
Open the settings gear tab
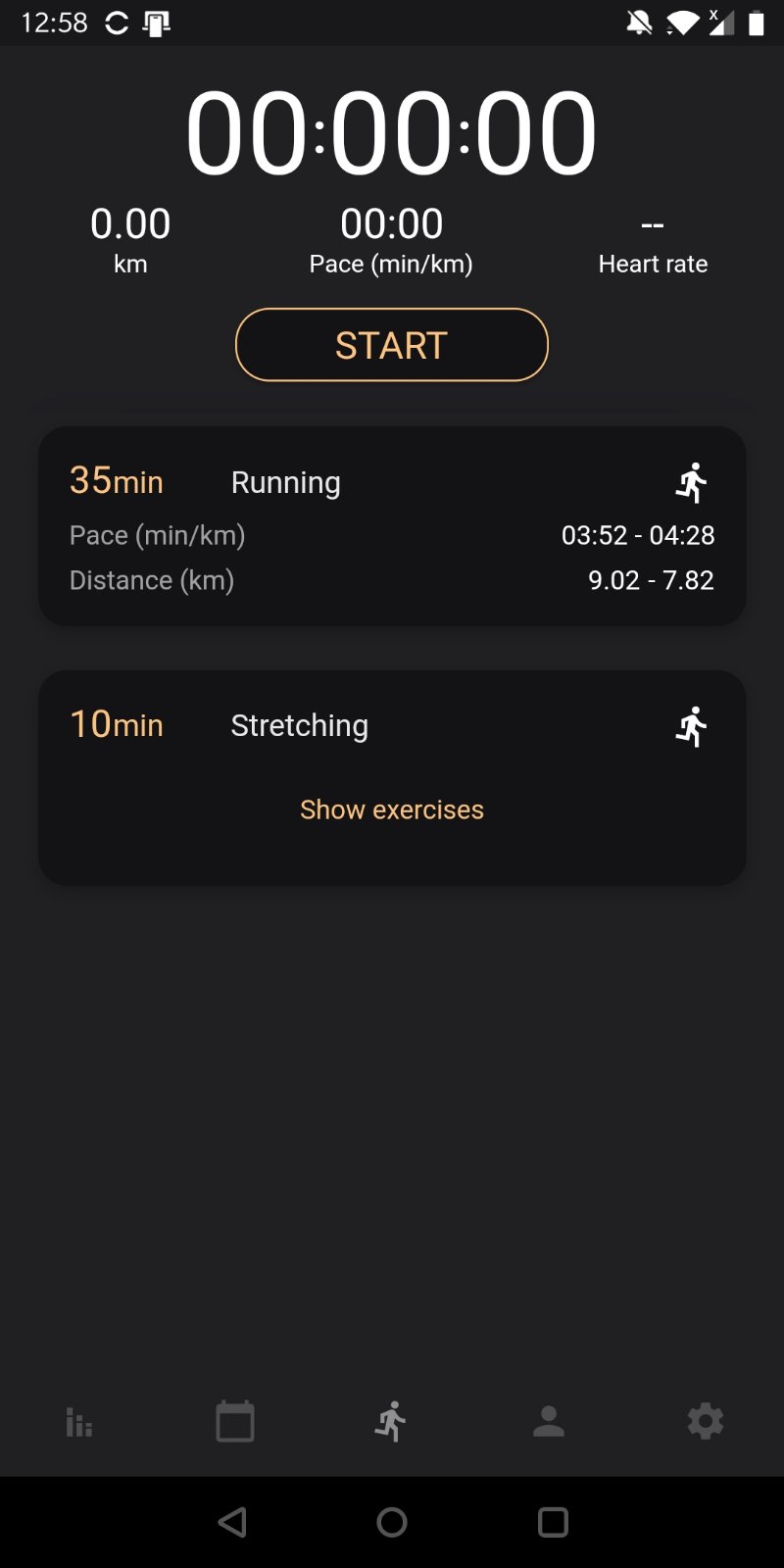coord(706,1421)
